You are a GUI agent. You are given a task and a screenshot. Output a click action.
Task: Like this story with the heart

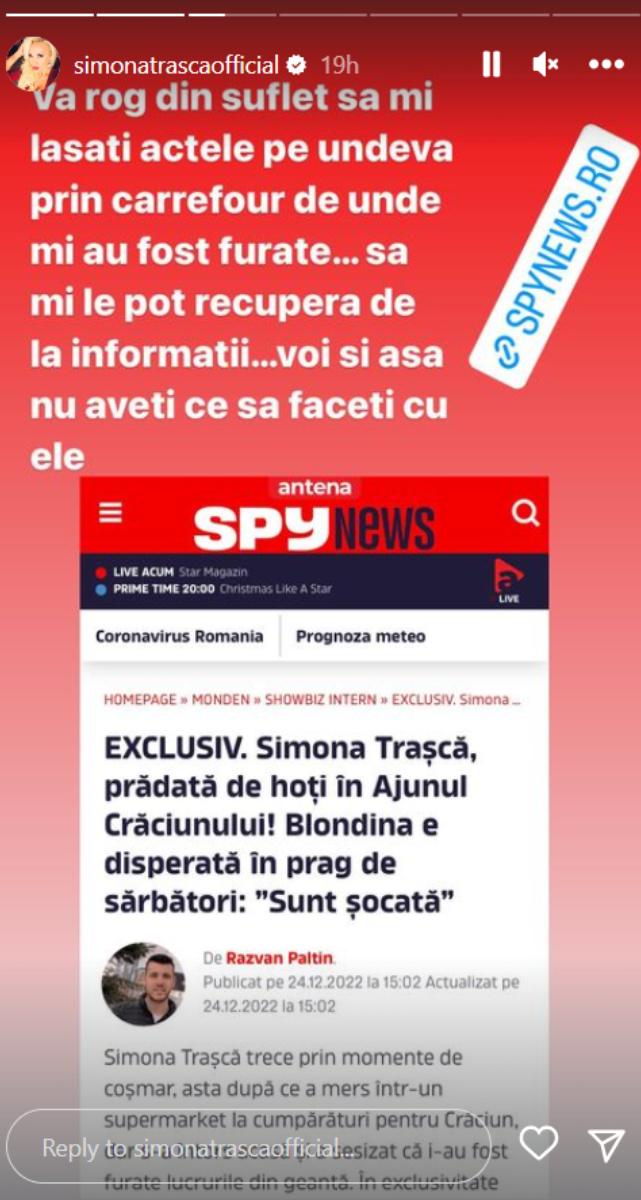(x=539, y=1145)
